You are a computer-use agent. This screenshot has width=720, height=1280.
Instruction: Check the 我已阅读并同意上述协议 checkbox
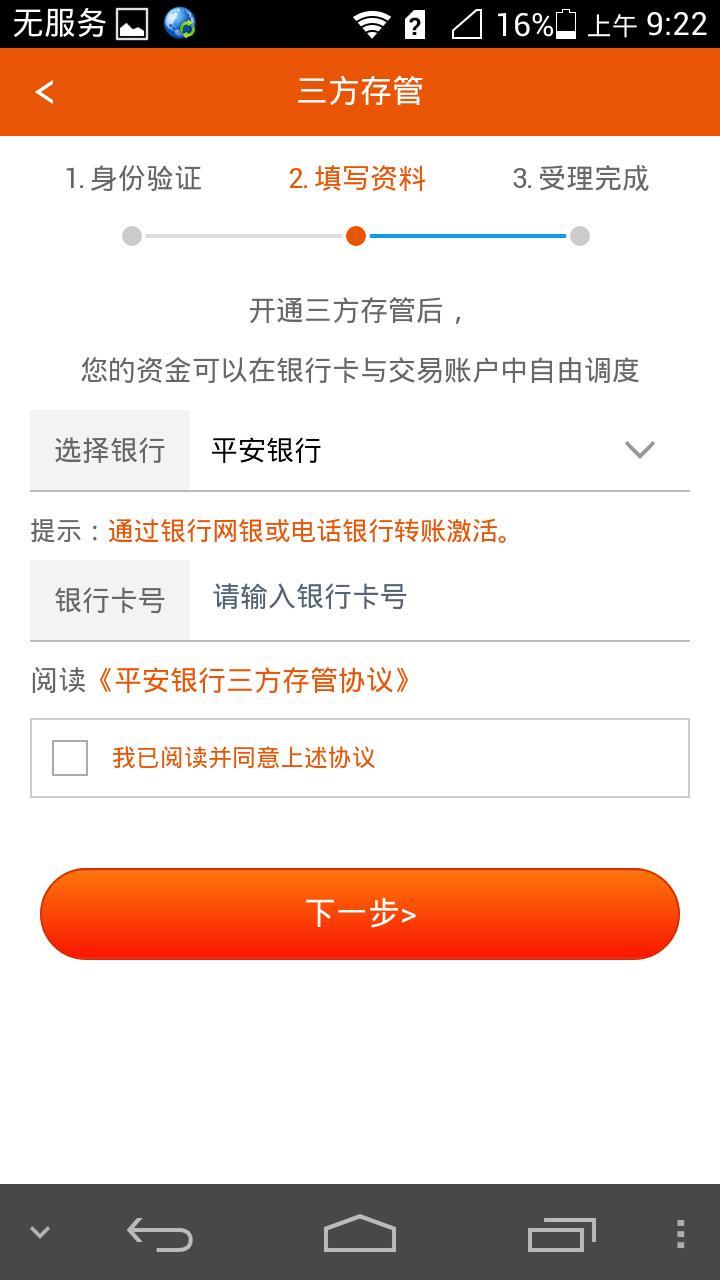70,758
